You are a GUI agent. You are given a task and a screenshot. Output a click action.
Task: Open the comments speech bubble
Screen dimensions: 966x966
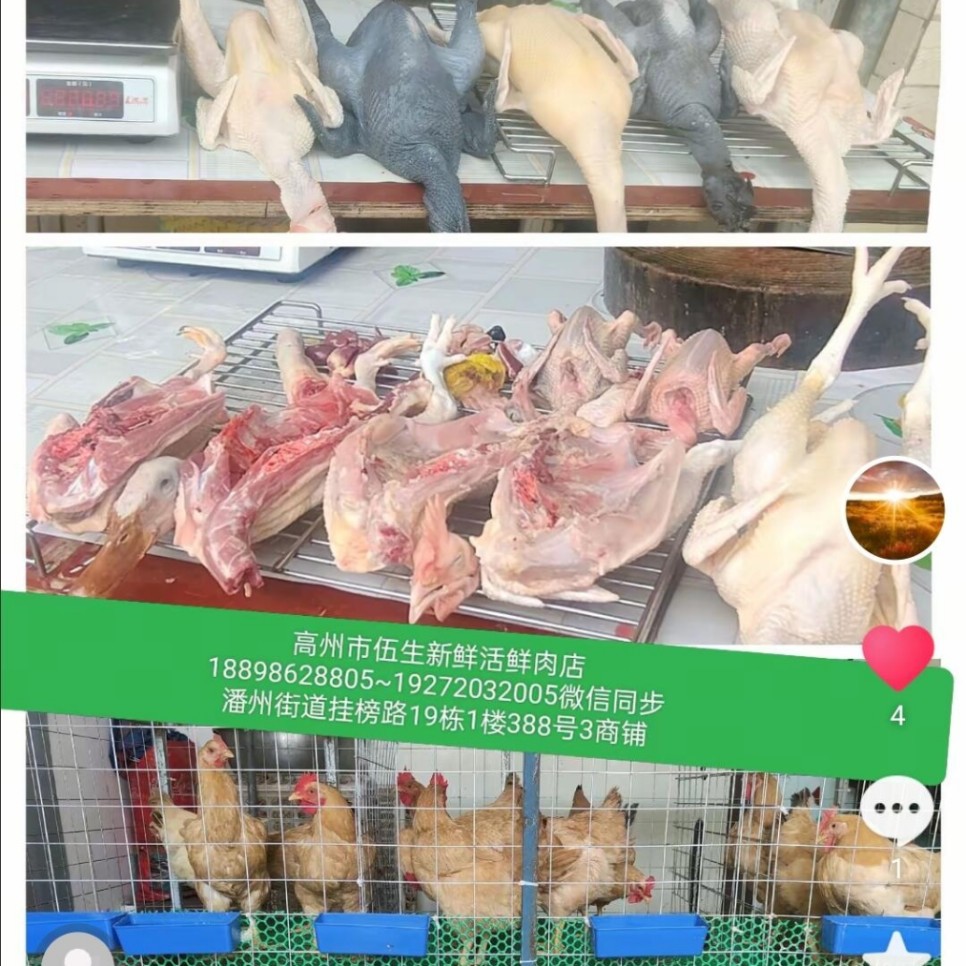[897, 808]
